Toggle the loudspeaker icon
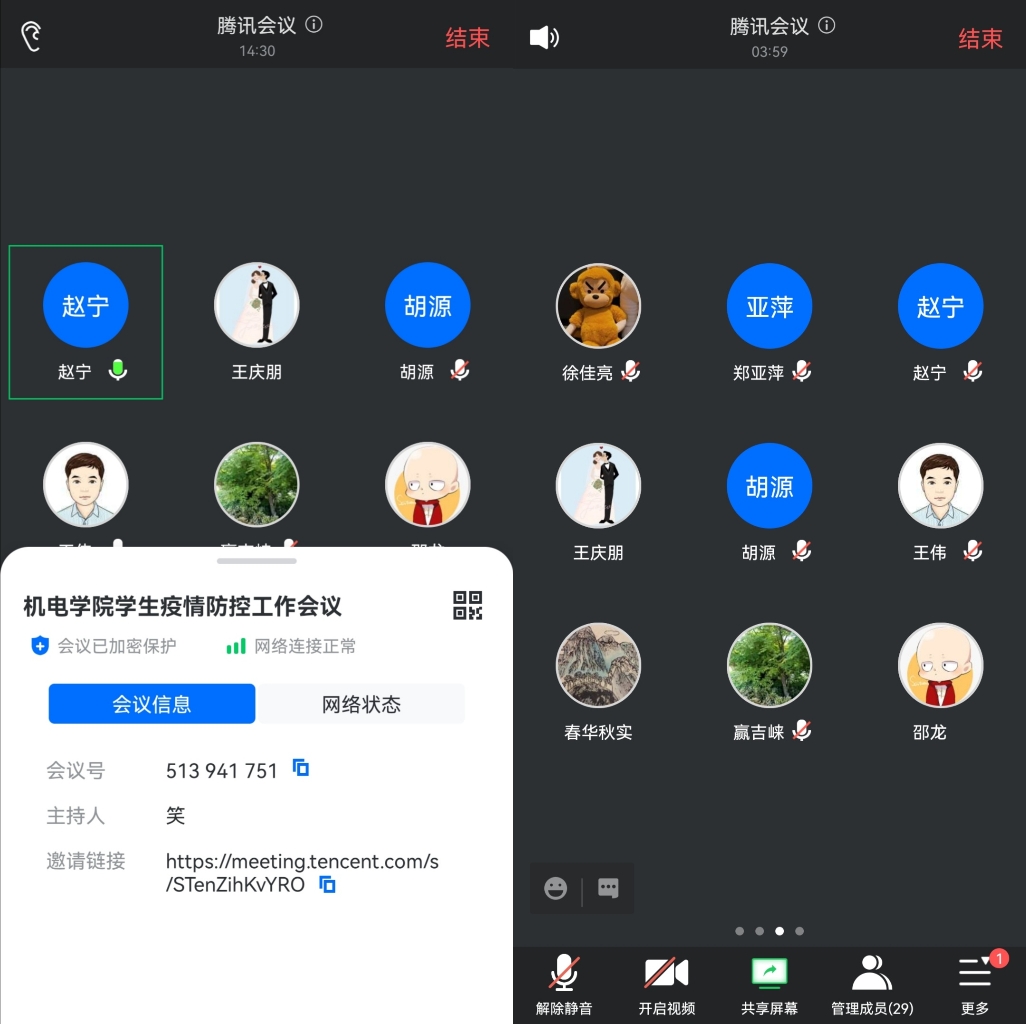Viewport: 1026px width, 1024px height. click(x=544, y=38)
